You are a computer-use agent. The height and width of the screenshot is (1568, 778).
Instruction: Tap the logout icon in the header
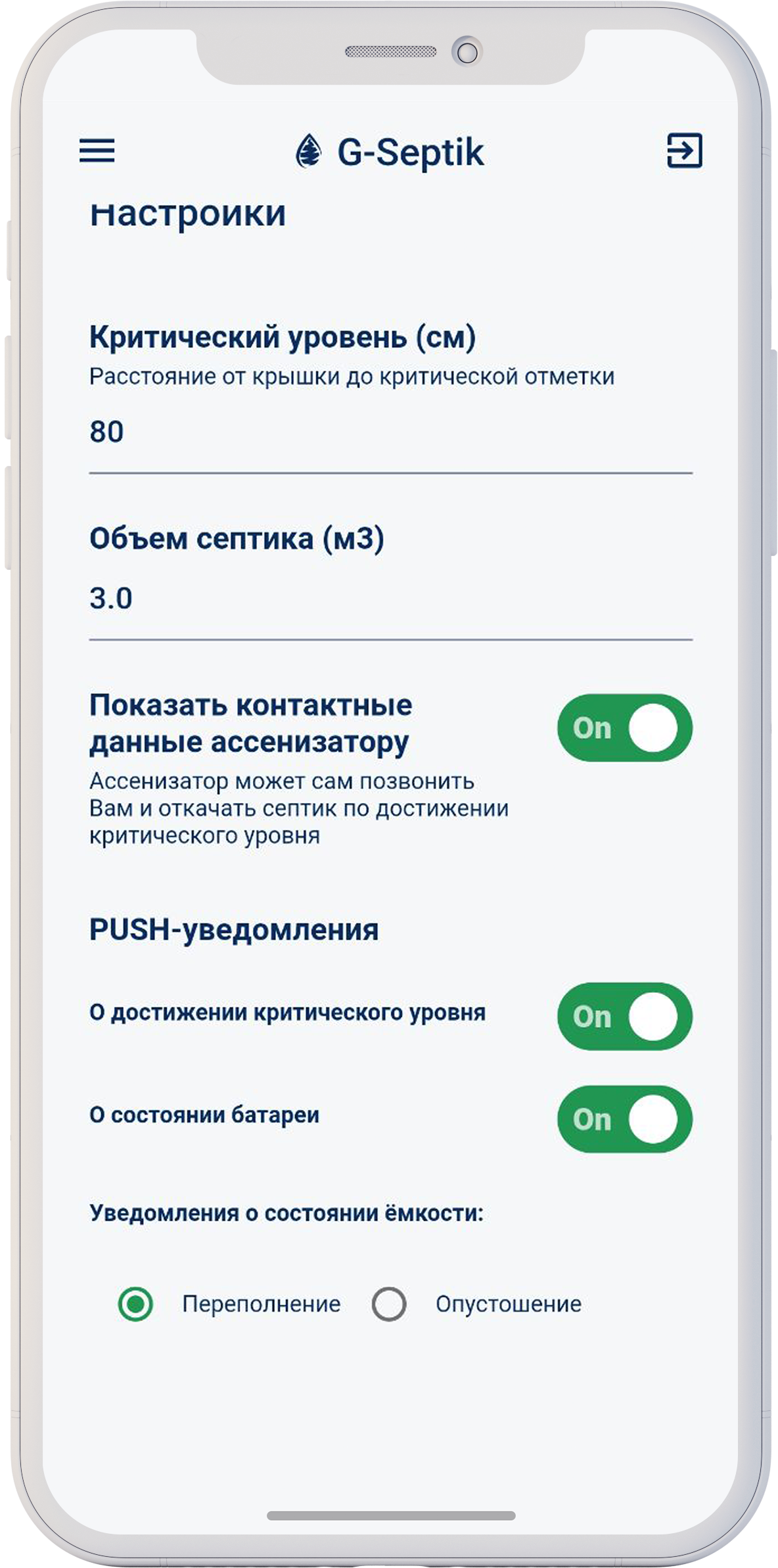pos(685,150)
